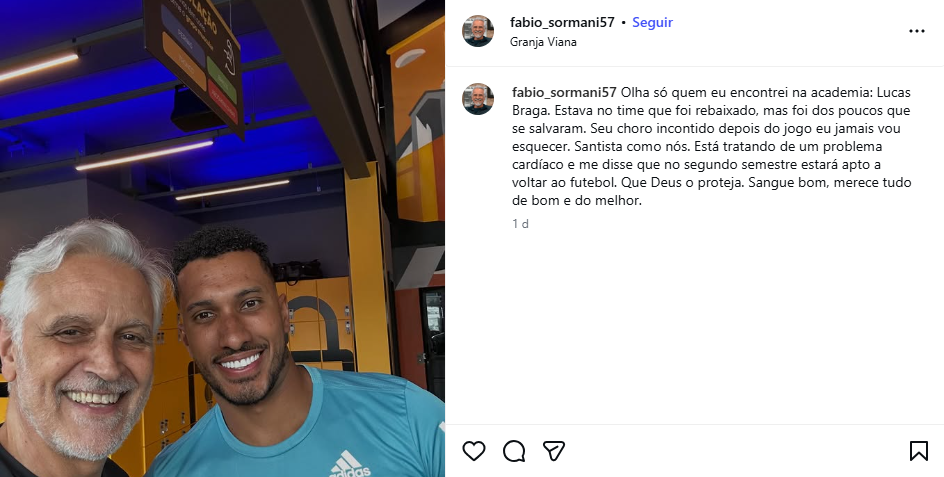Share the post via paper plane icon
Image resolution: width=944 pixels, height=477 pixels.
554,451
